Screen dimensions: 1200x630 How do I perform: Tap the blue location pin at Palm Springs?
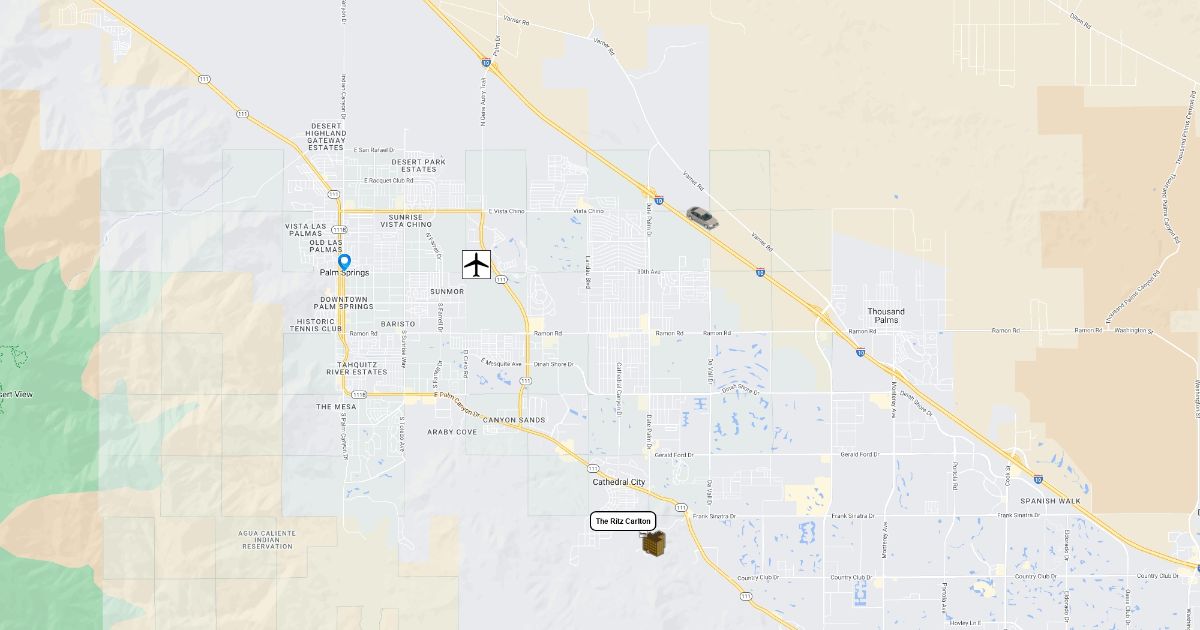(x=344, y=261)
